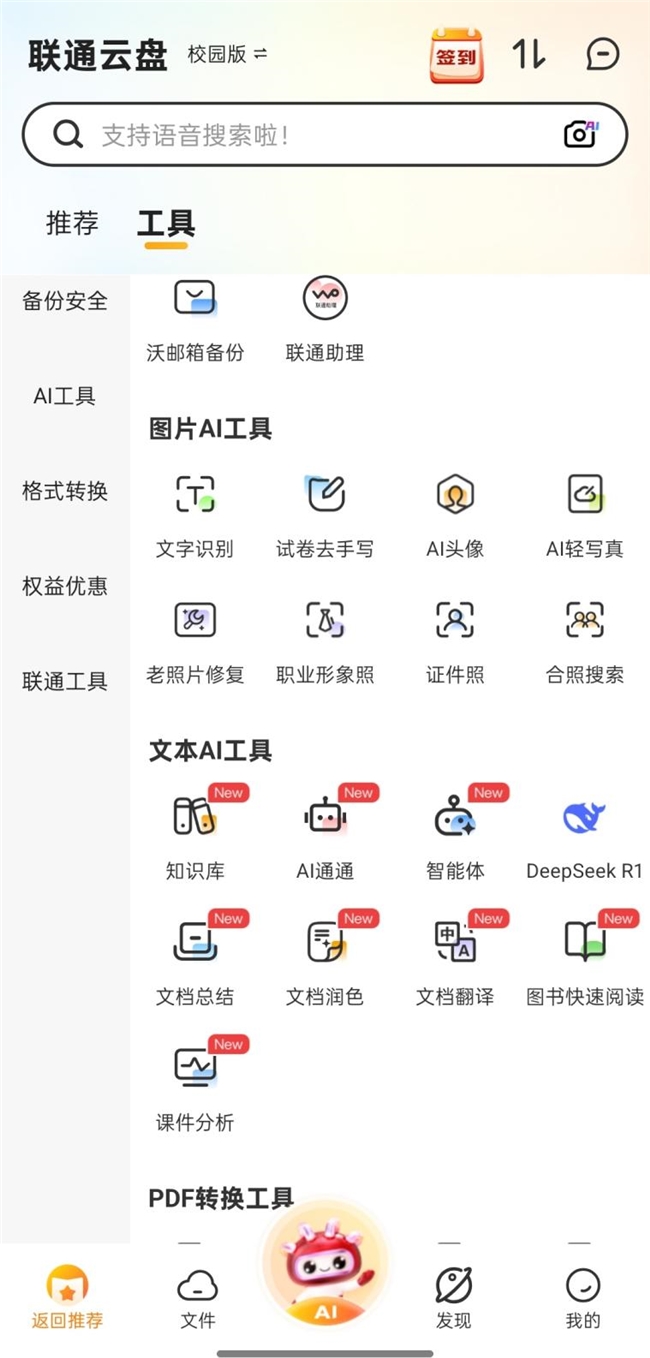The width and height of the screenshot is (650, 1358).
Task: Select 格式转换 in the sidebar
Action: (65, 491)
